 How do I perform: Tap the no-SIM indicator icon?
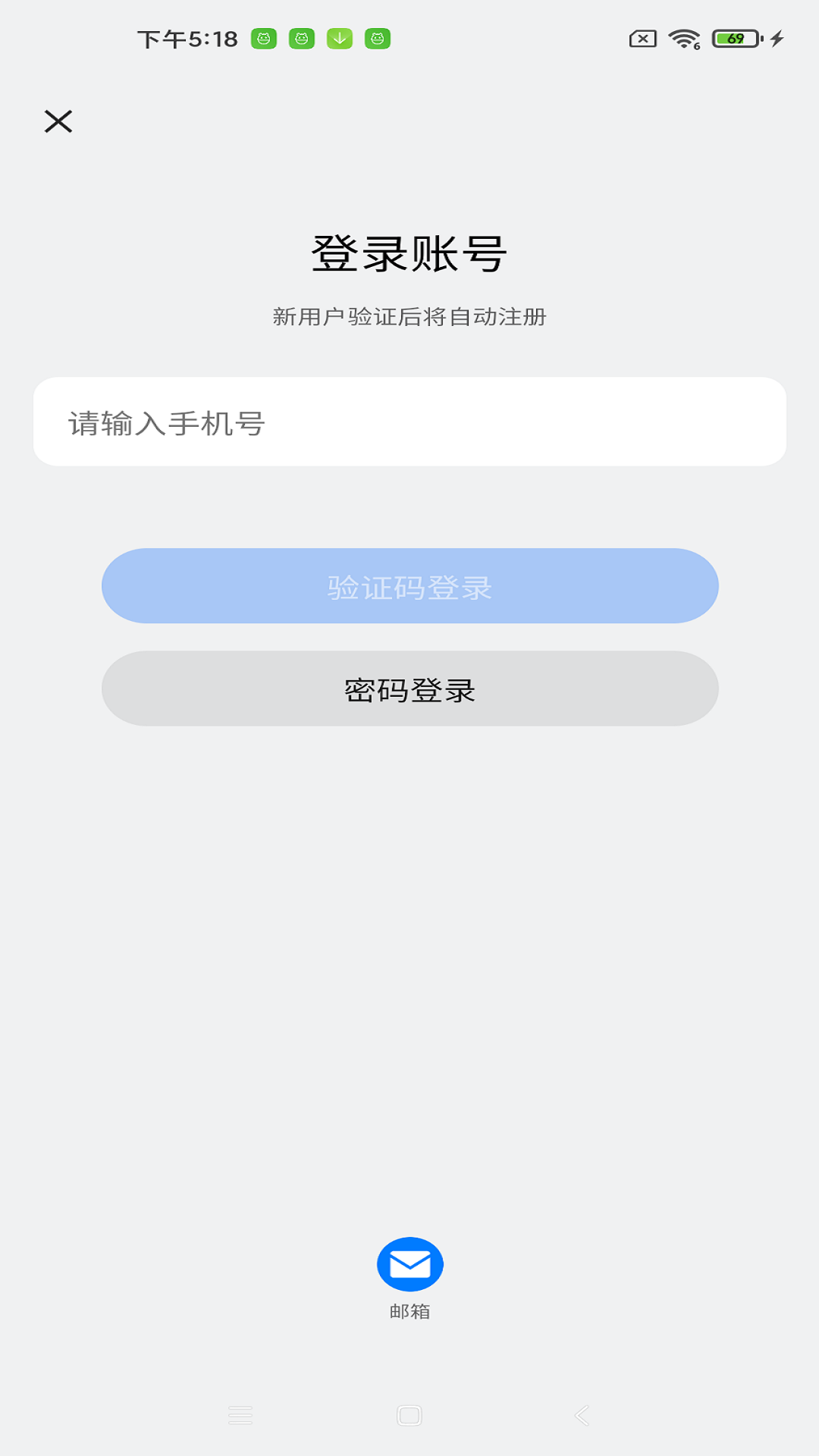643,36
